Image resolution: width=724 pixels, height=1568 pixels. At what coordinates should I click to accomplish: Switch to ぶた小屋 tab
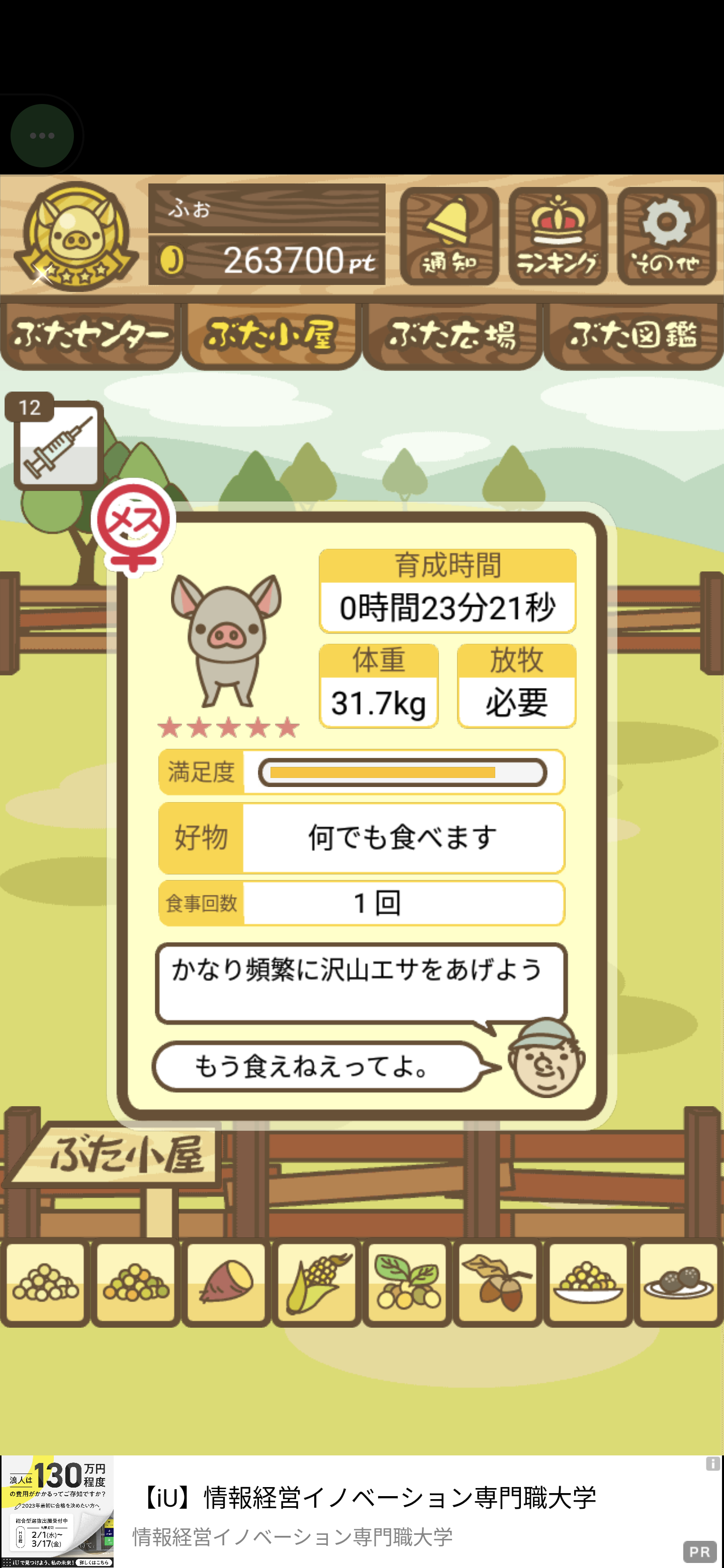pyautogui.click(x=271, y=335)
